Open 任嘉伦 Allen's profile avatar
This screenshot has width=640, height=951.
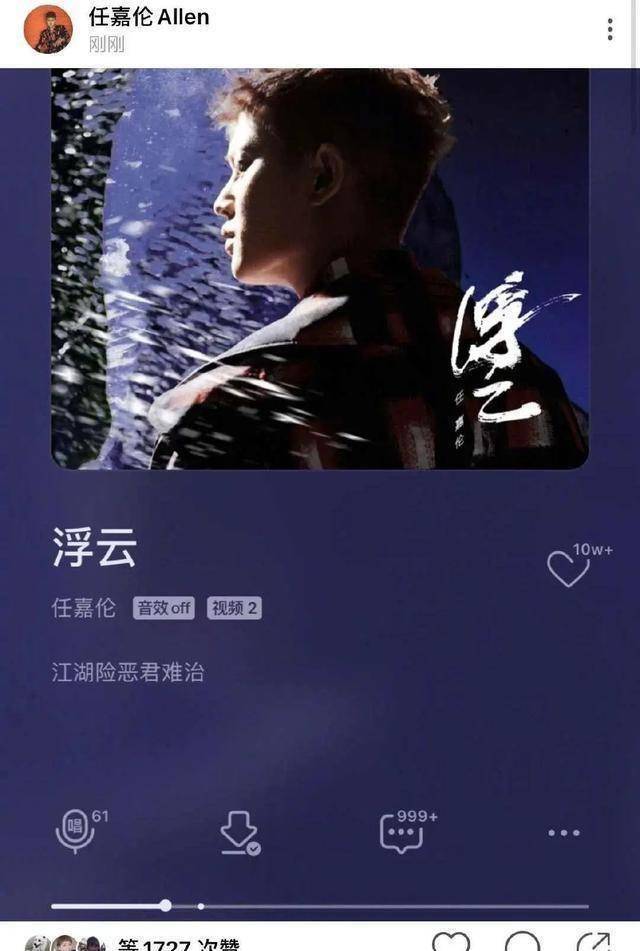[x=48, y=29]
